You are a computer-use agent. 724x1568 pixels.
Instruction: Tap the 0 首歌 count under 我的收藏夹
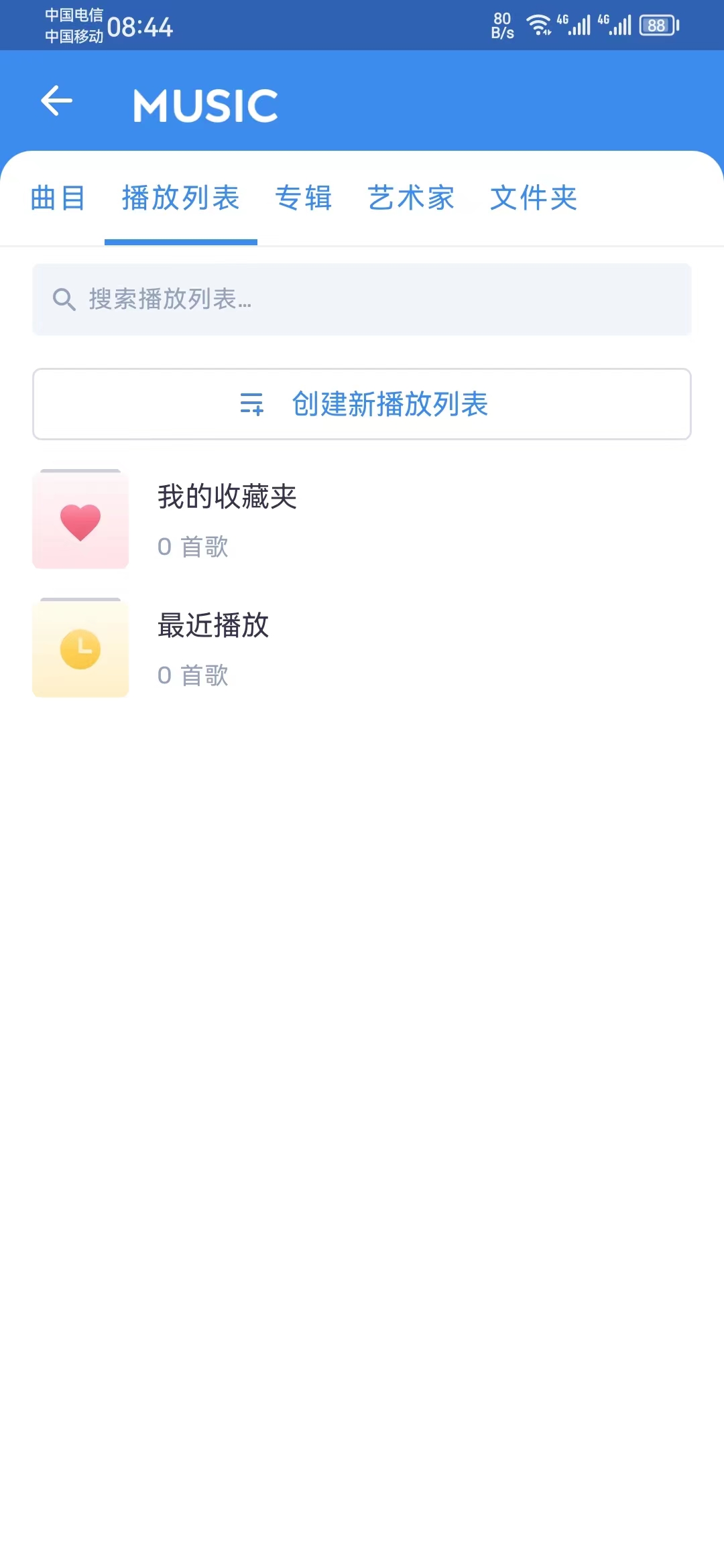[194, 547]
